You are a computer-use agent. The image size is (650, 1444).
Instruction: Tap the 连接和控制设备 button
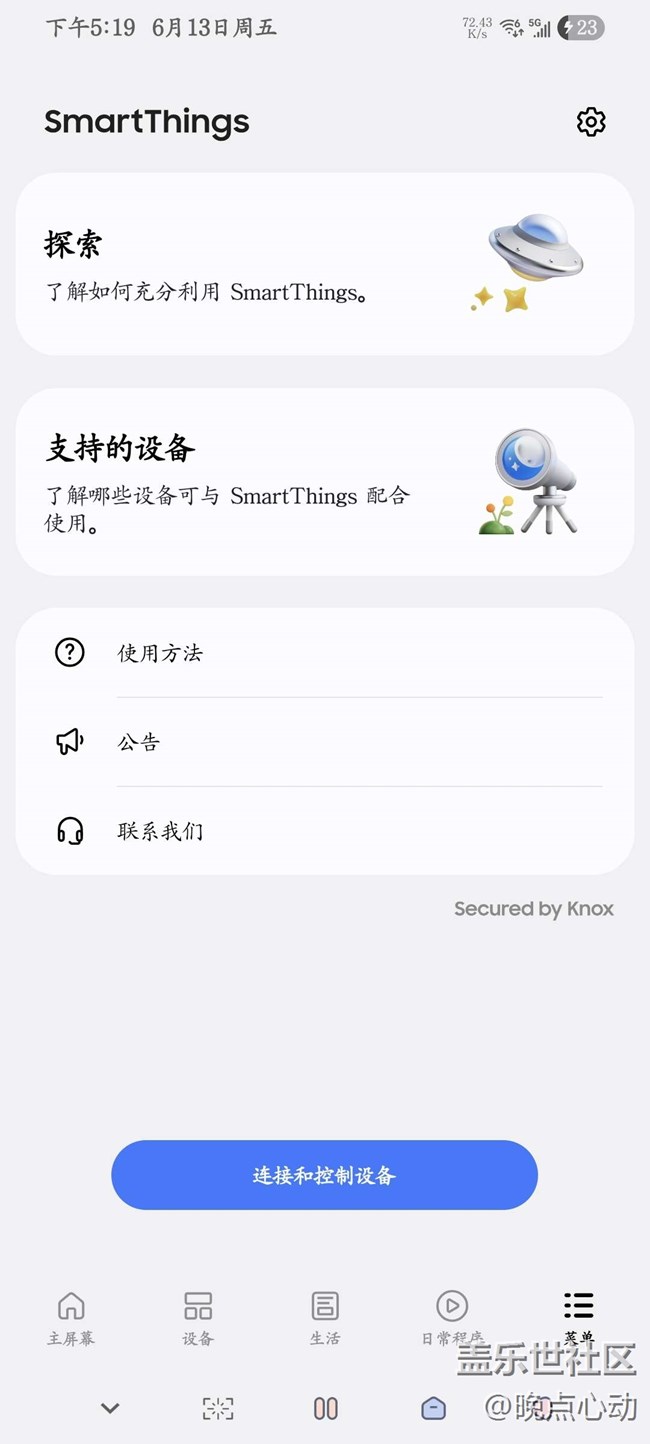324,1175
